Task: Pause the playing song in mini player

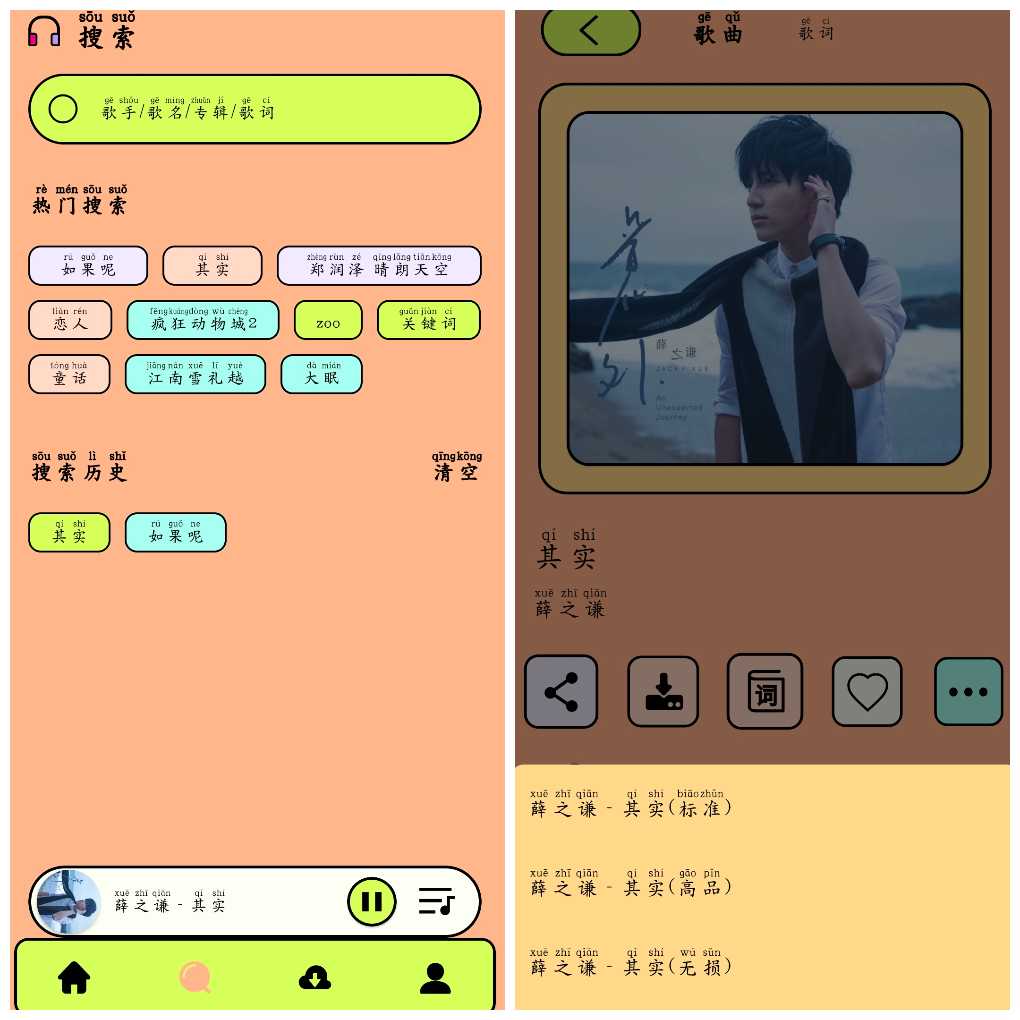Action: coord(372,902)
